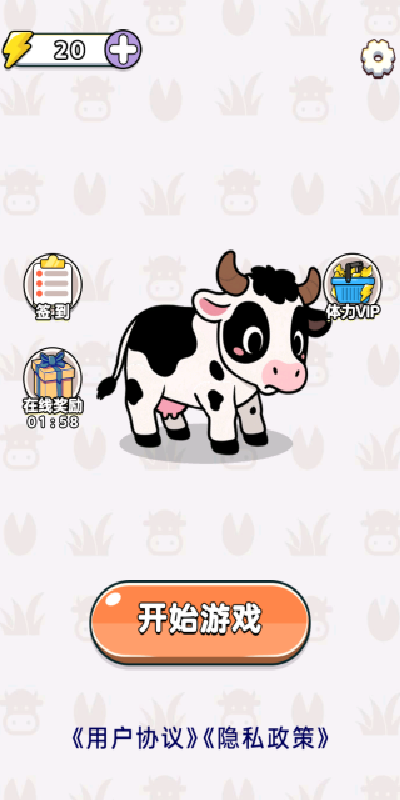This screenshot has height=800, width=400.
Task: Open the 用户协议 link
Action: (x=135, y=738)
